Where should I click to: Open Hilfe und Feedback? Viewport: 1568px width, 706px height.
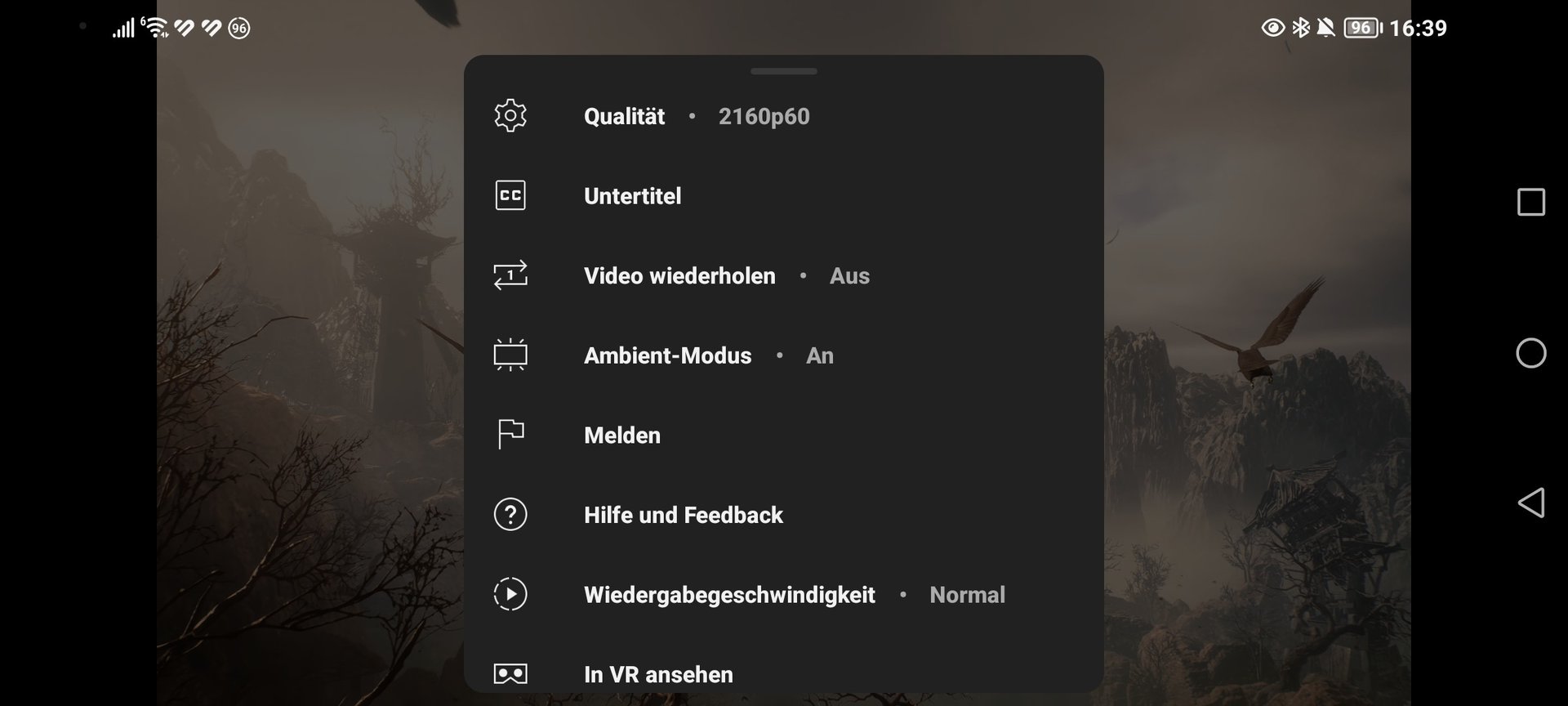point(683,515)
